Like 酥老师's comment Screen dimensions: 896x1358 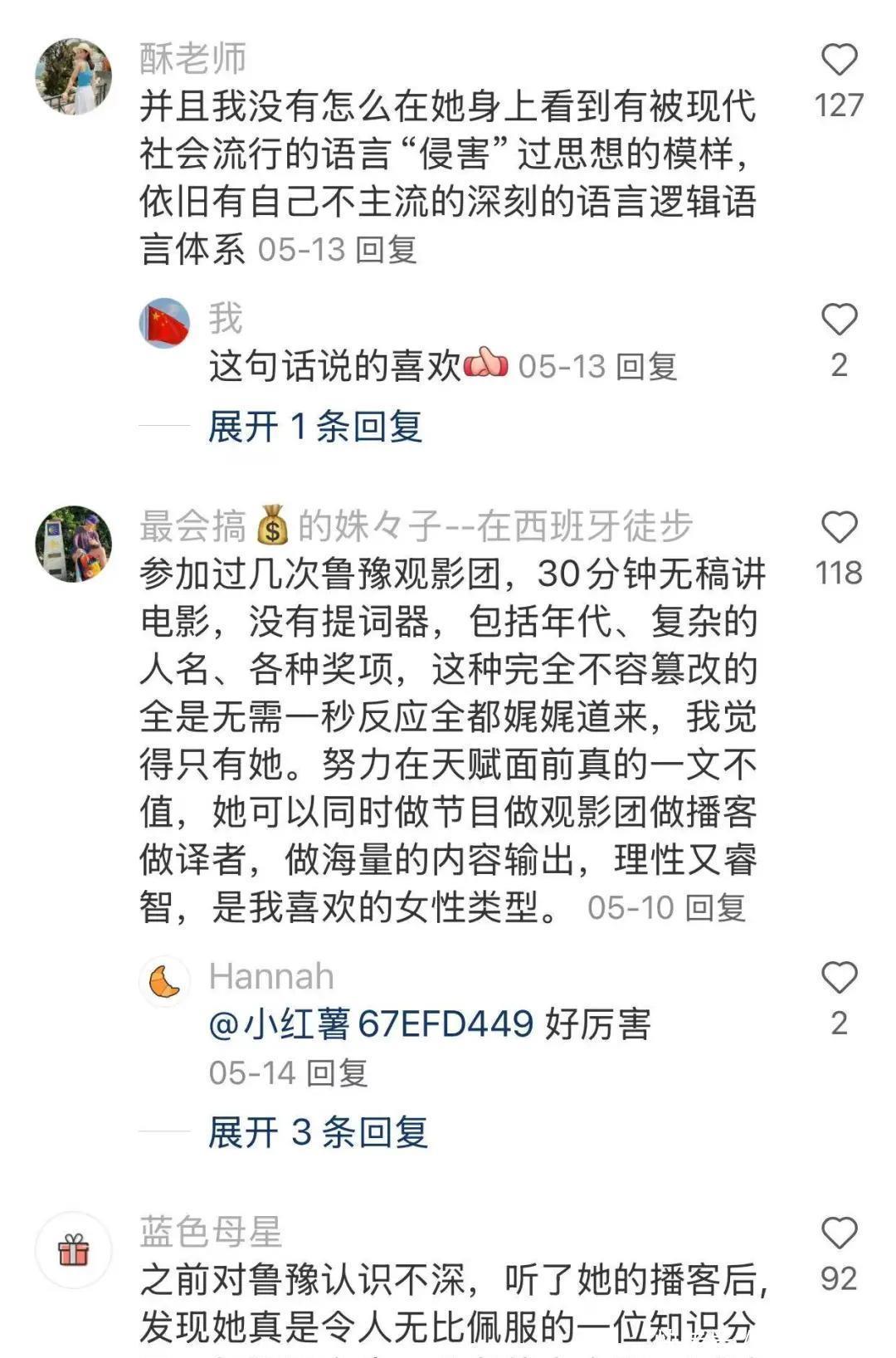[x=839, y=61]
